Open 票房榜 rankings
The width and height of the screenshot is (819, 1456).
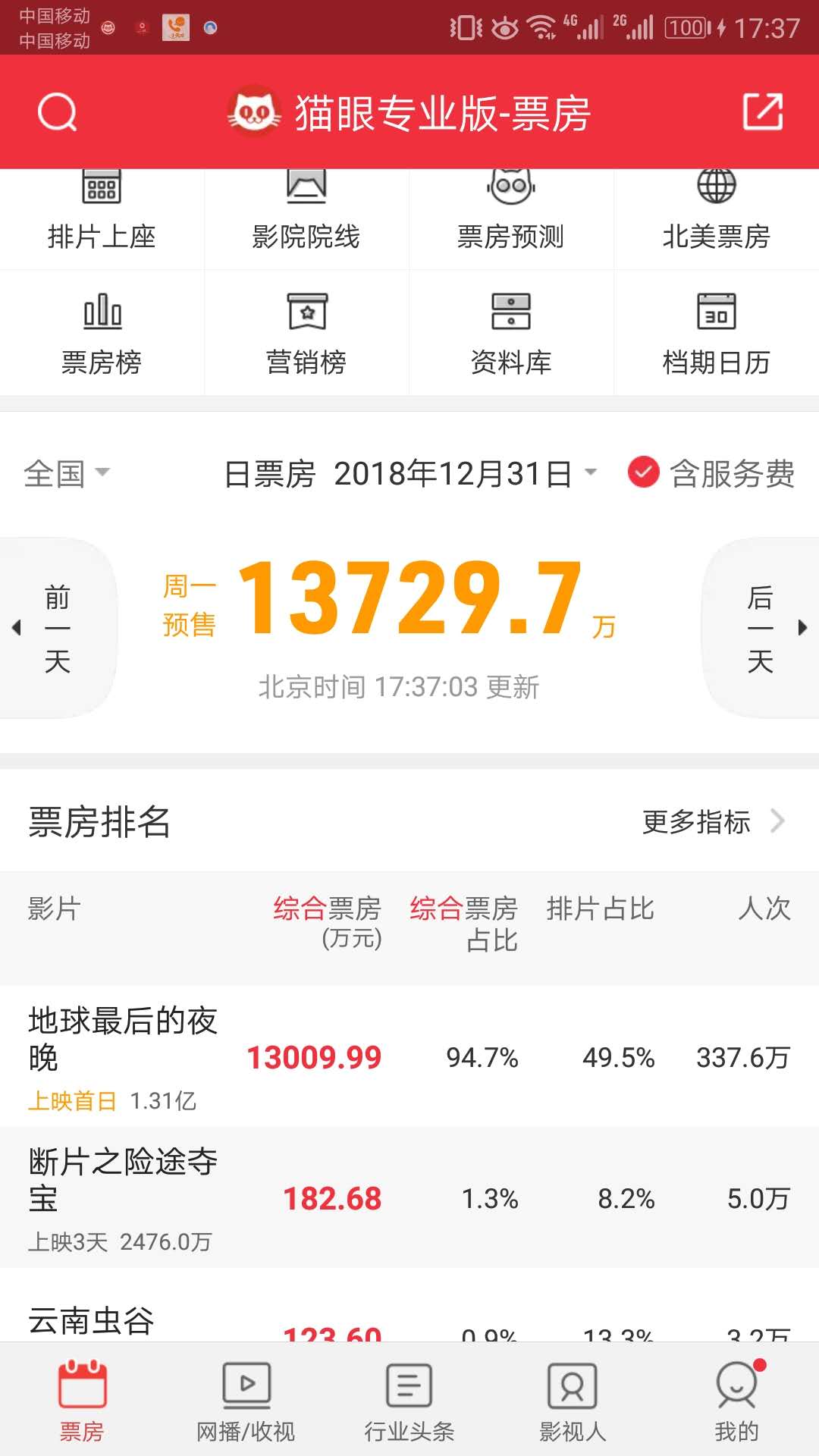(x=102, y=334)
